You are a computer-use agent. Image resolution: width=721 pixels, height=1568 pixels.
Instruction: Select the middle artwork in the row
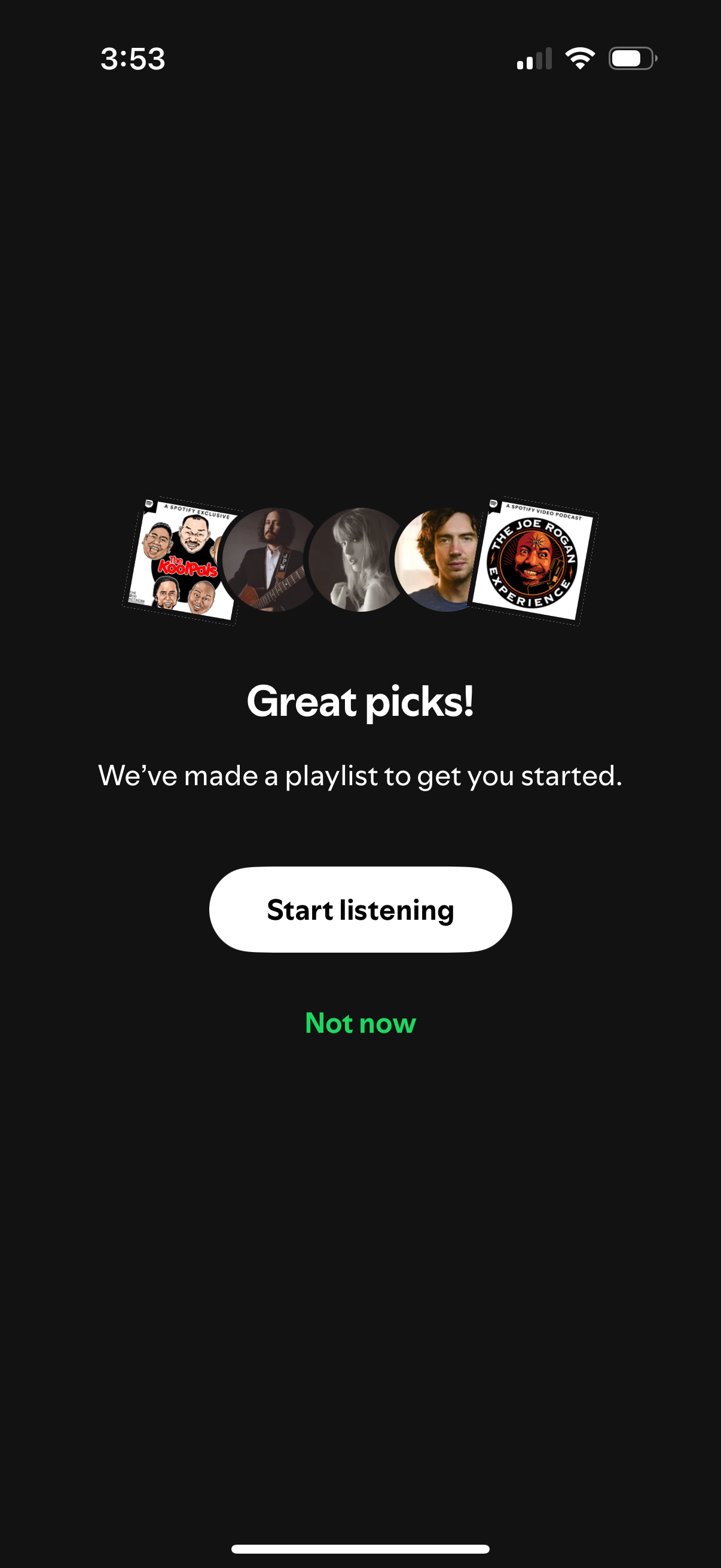click(x=360, y=560)
